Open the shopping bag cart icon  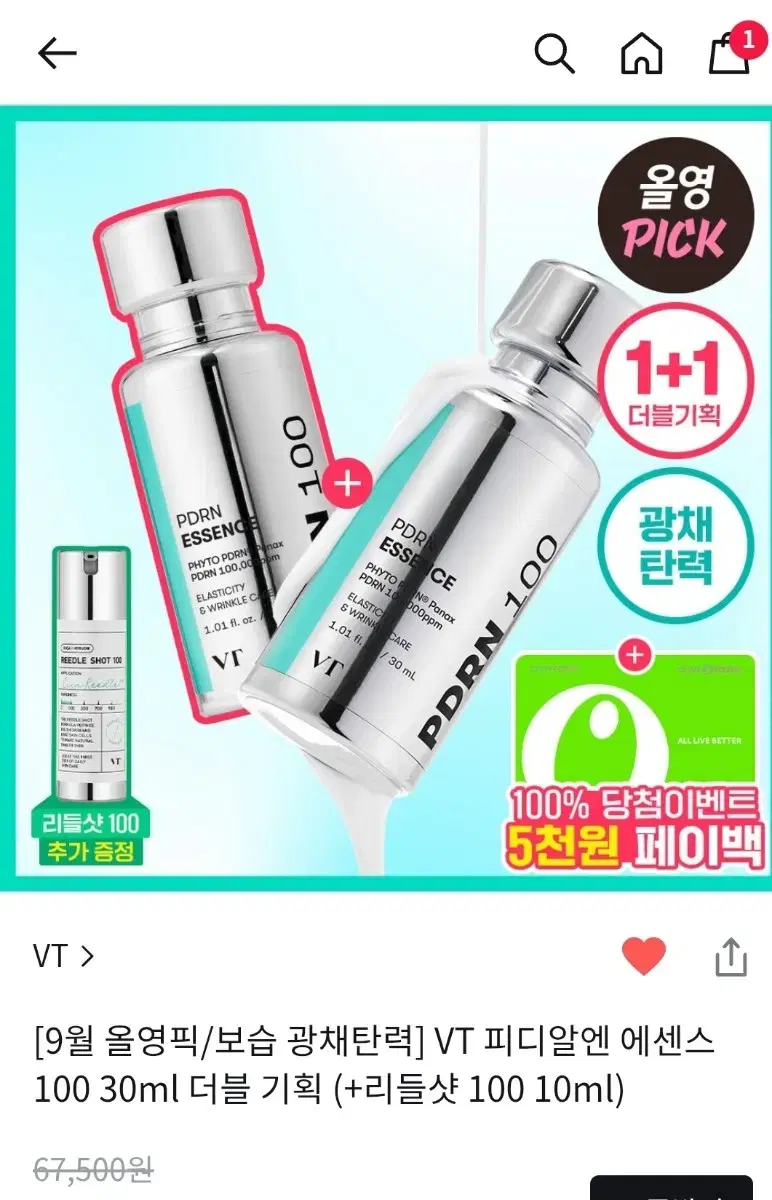(x=727, y=57)
